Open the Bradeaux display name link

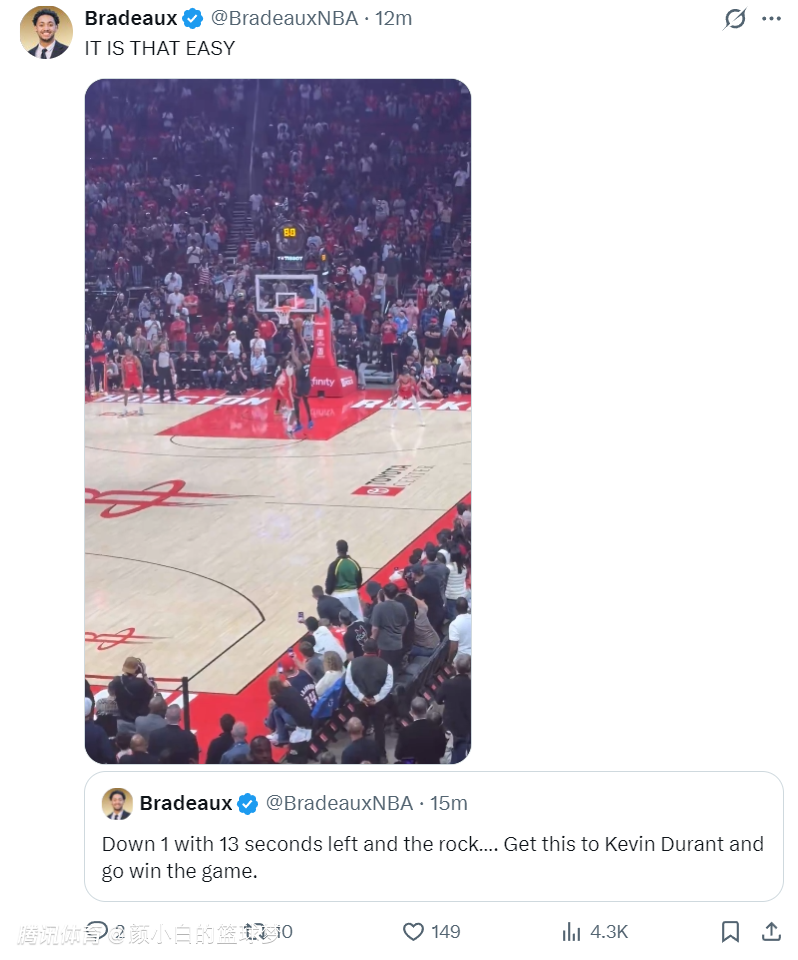[131, 18]
